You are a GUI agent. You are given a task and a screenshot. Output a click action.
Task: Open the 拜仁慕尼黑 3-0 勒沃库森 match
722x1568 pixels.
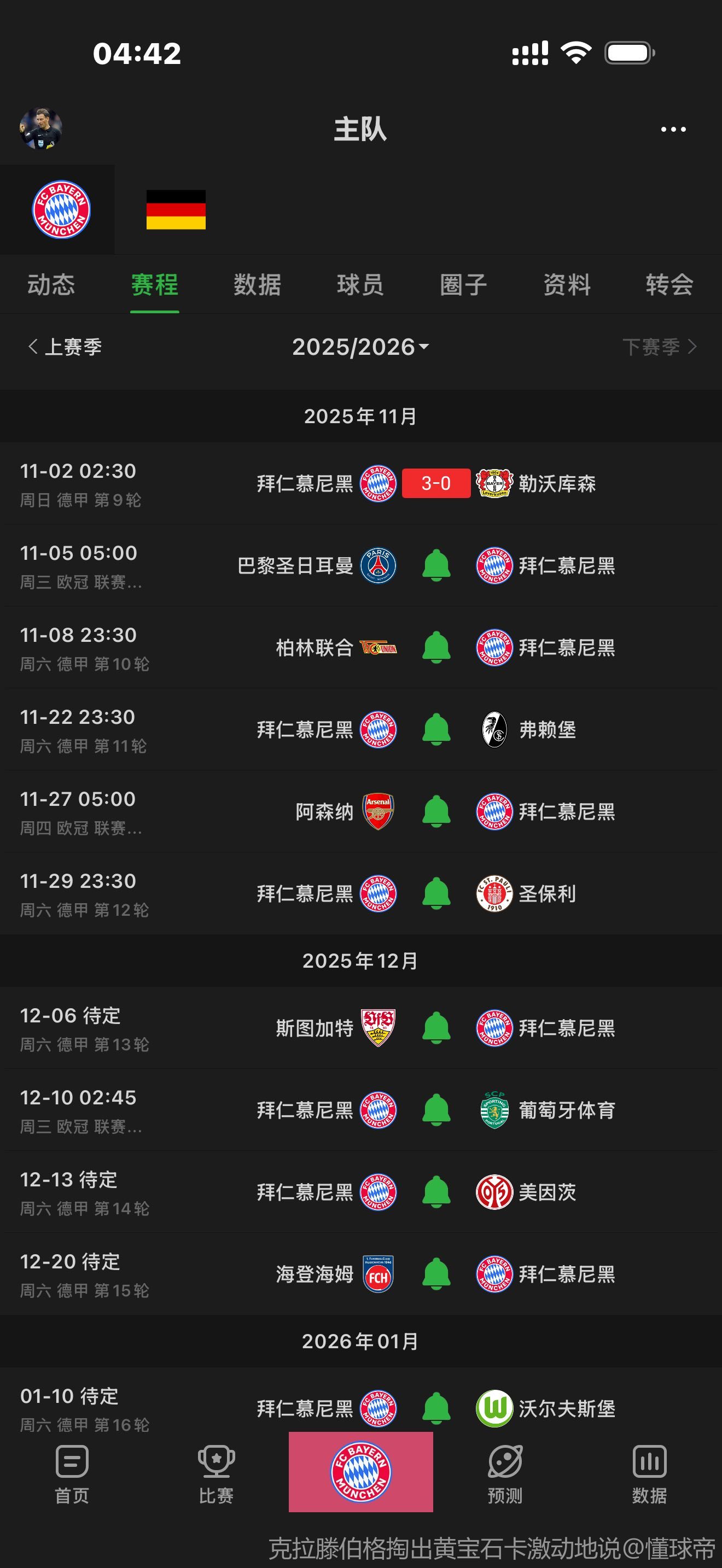pyautogui.click(x=436, y=484)
